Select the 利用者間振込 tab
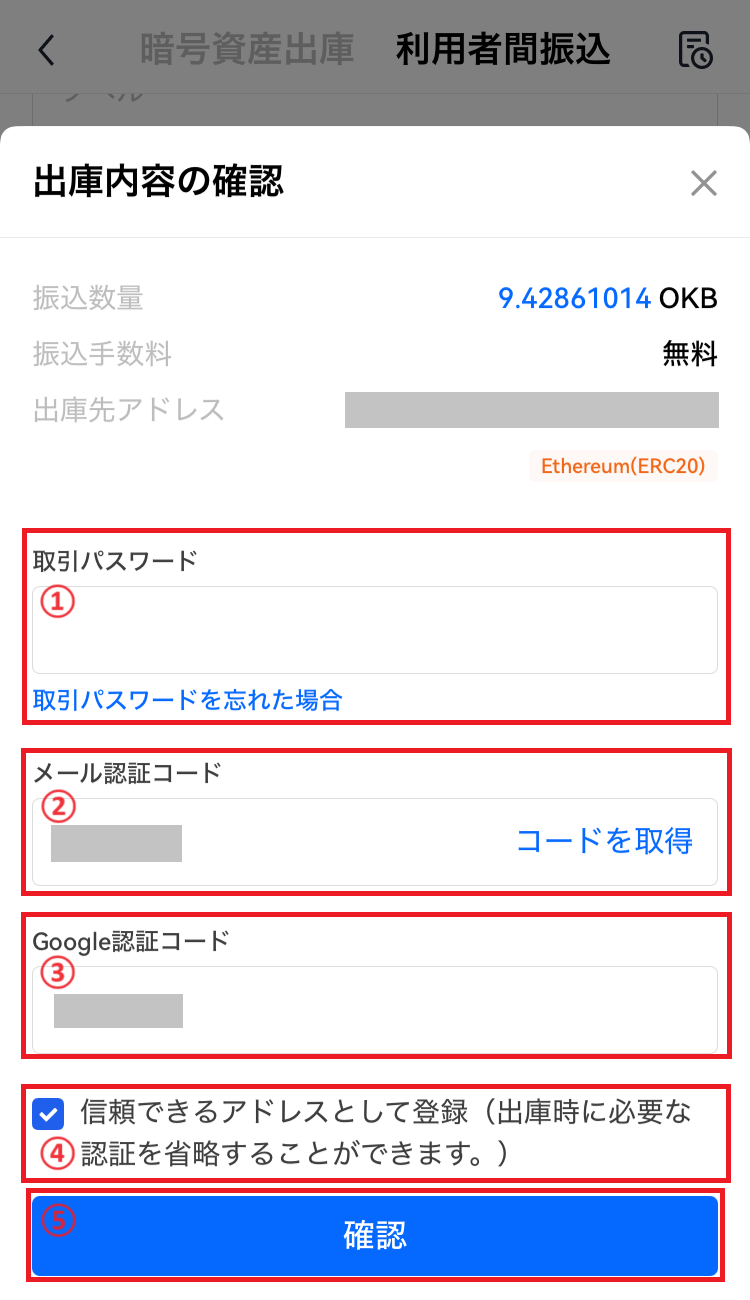This screenshot has width=750, height=1300. (503, 49)
